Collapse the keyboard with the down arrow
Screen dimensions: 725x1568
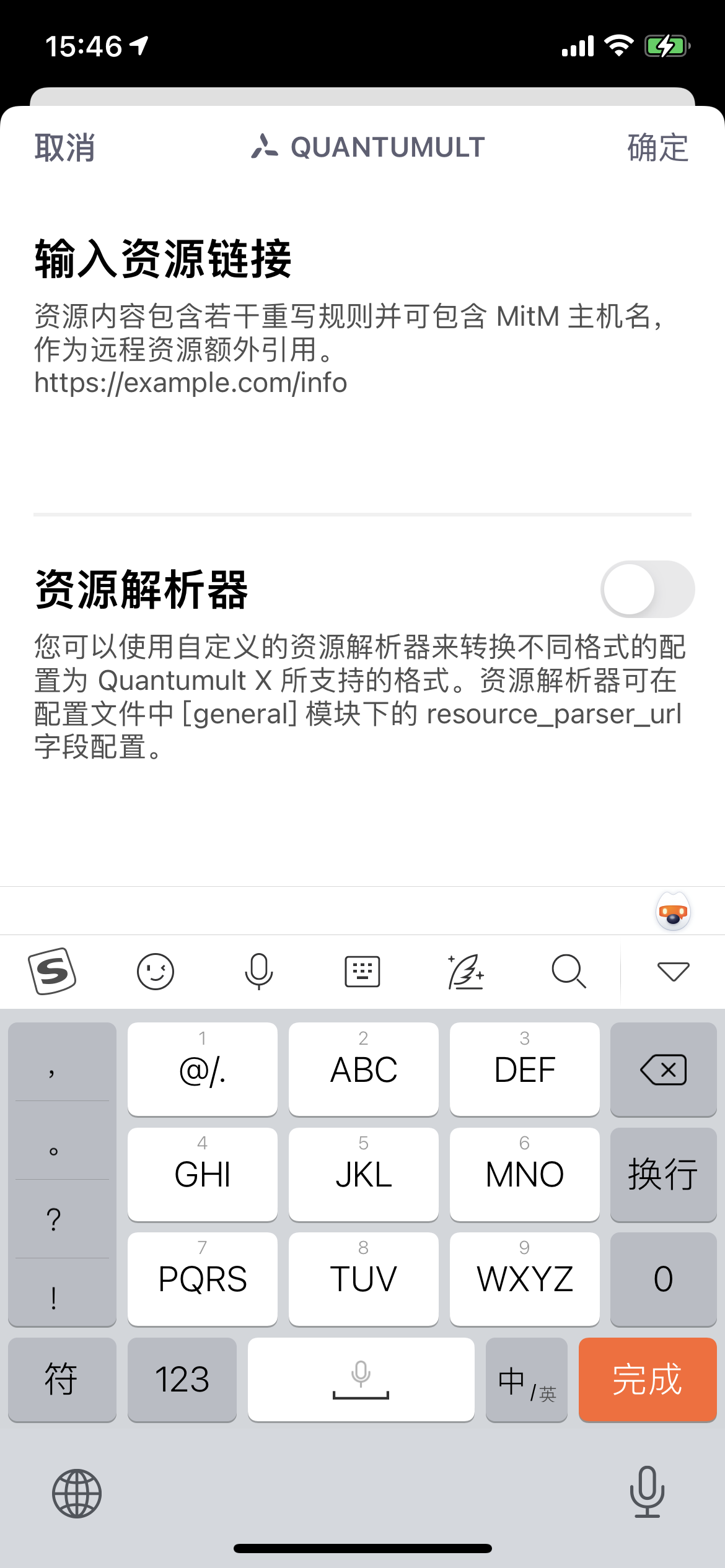point(672,971)
